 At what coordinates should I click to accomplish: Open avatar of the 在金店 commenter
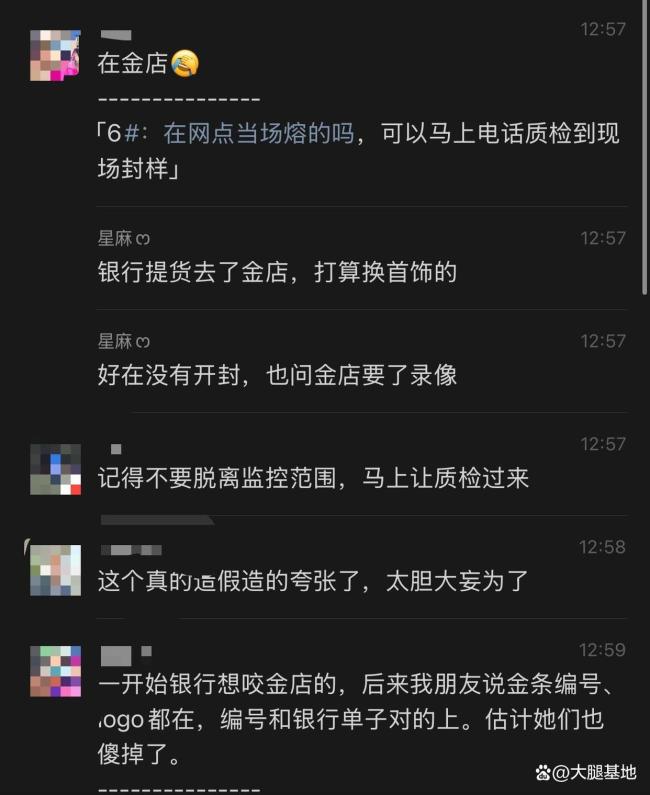pyautogui.click(x=56, y=55)
